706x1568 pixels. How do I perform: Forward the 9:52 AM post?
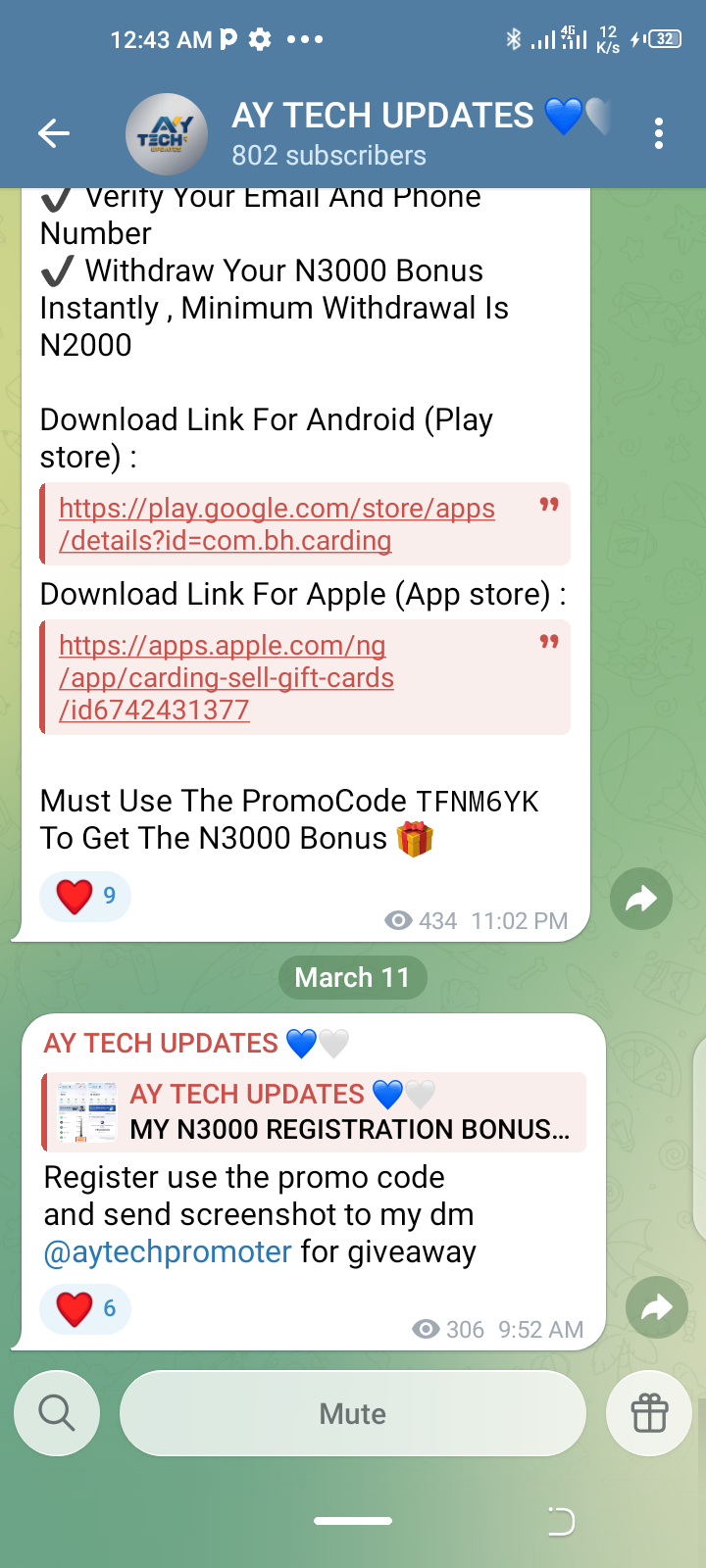pos(656,1307)
